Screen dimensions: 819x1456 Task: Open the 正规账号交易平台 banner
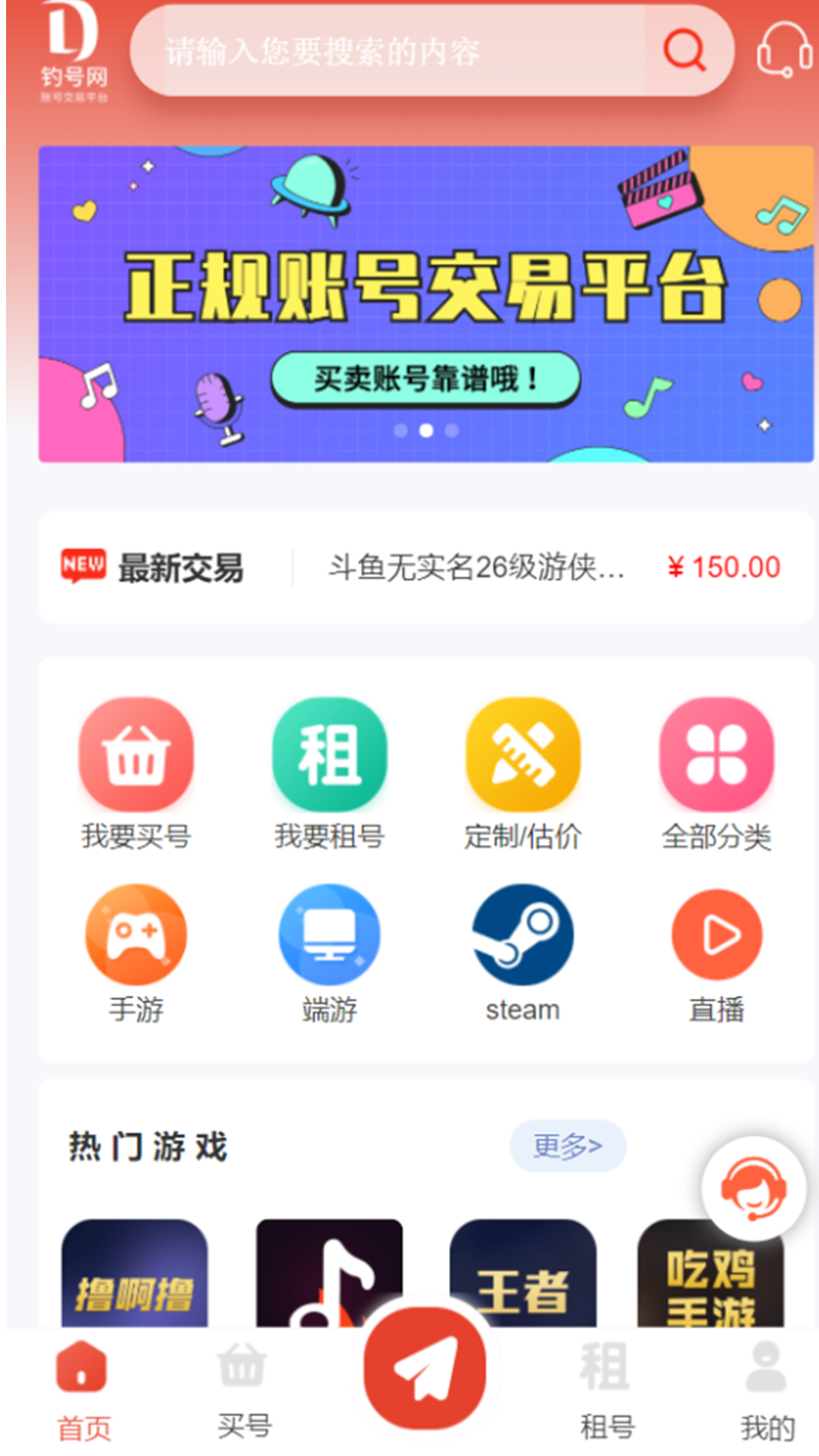425,303
